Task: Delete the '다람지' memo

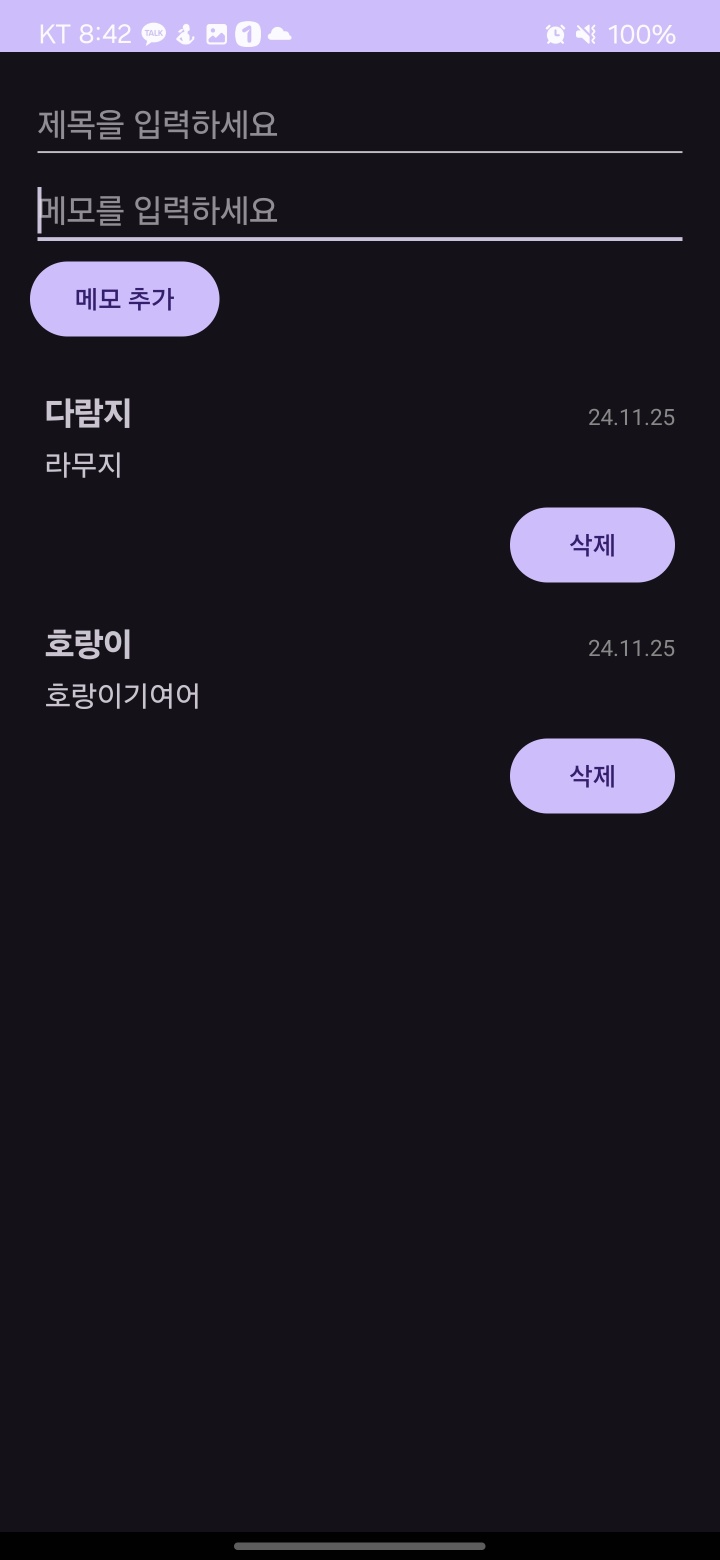Action: tap(592, 545)
